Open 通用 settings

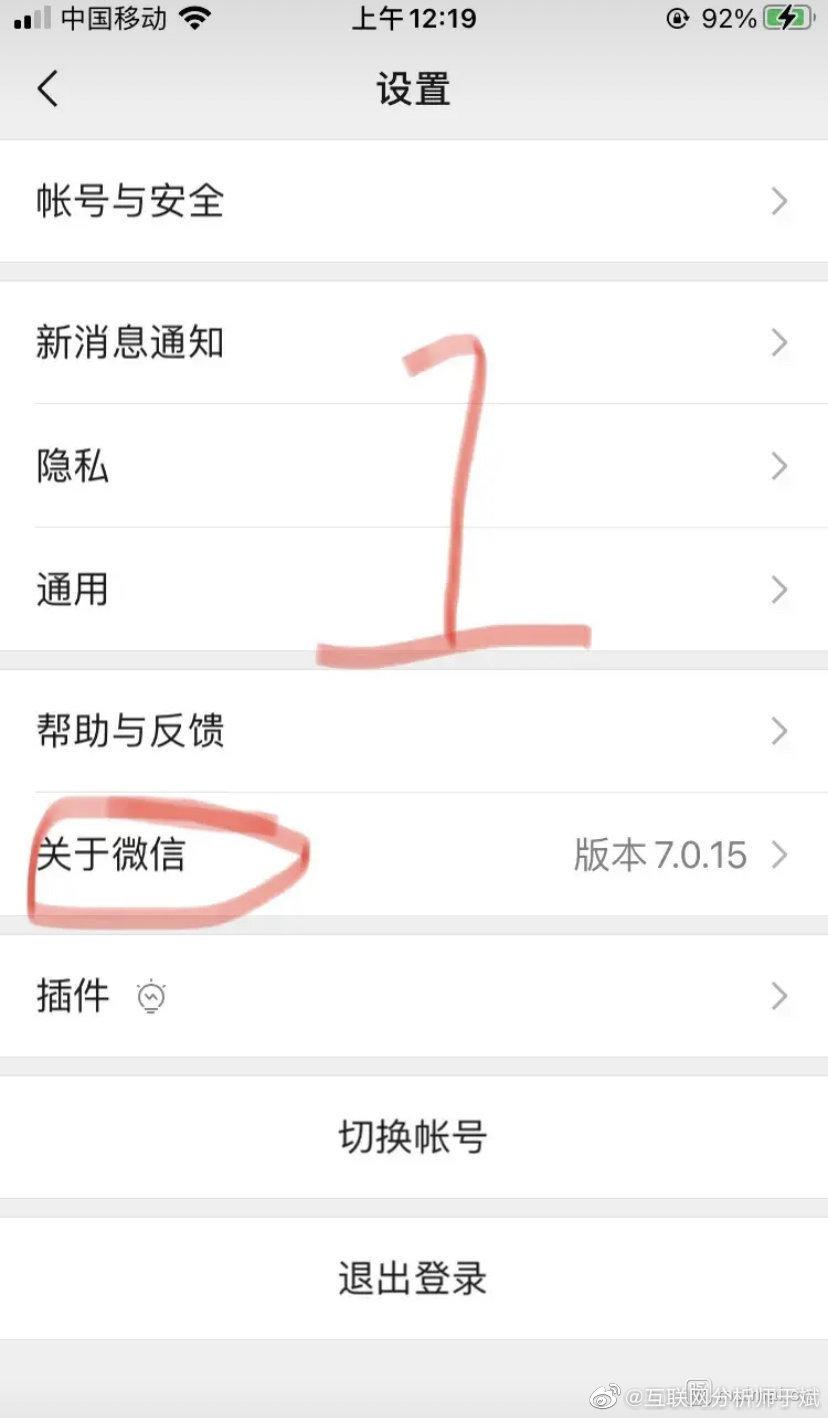[414, 590]
